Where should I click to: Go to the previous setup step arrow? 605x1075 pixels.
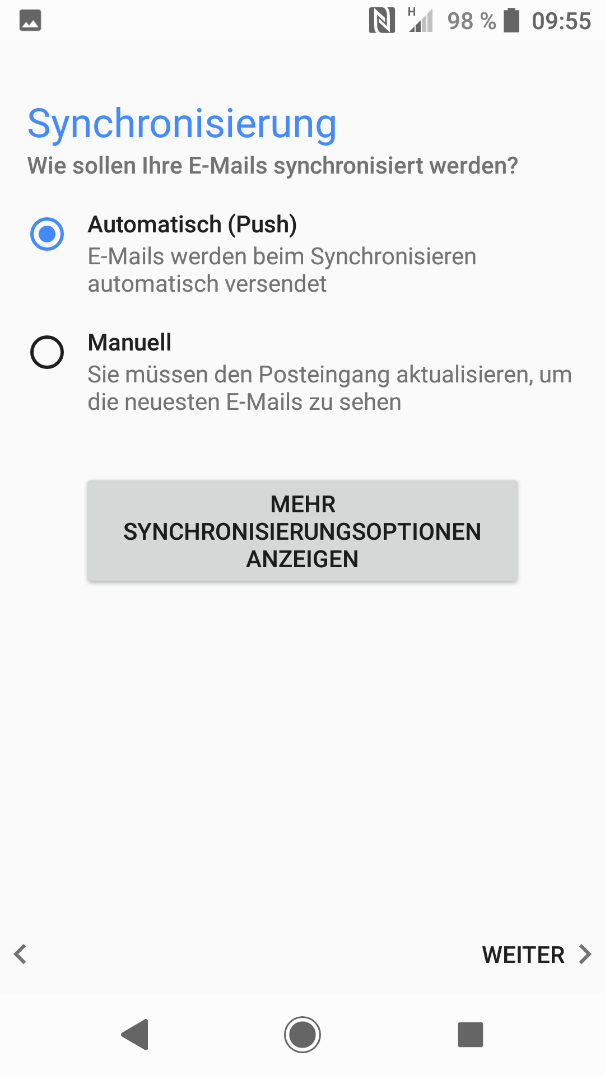(x=20, y=955)
